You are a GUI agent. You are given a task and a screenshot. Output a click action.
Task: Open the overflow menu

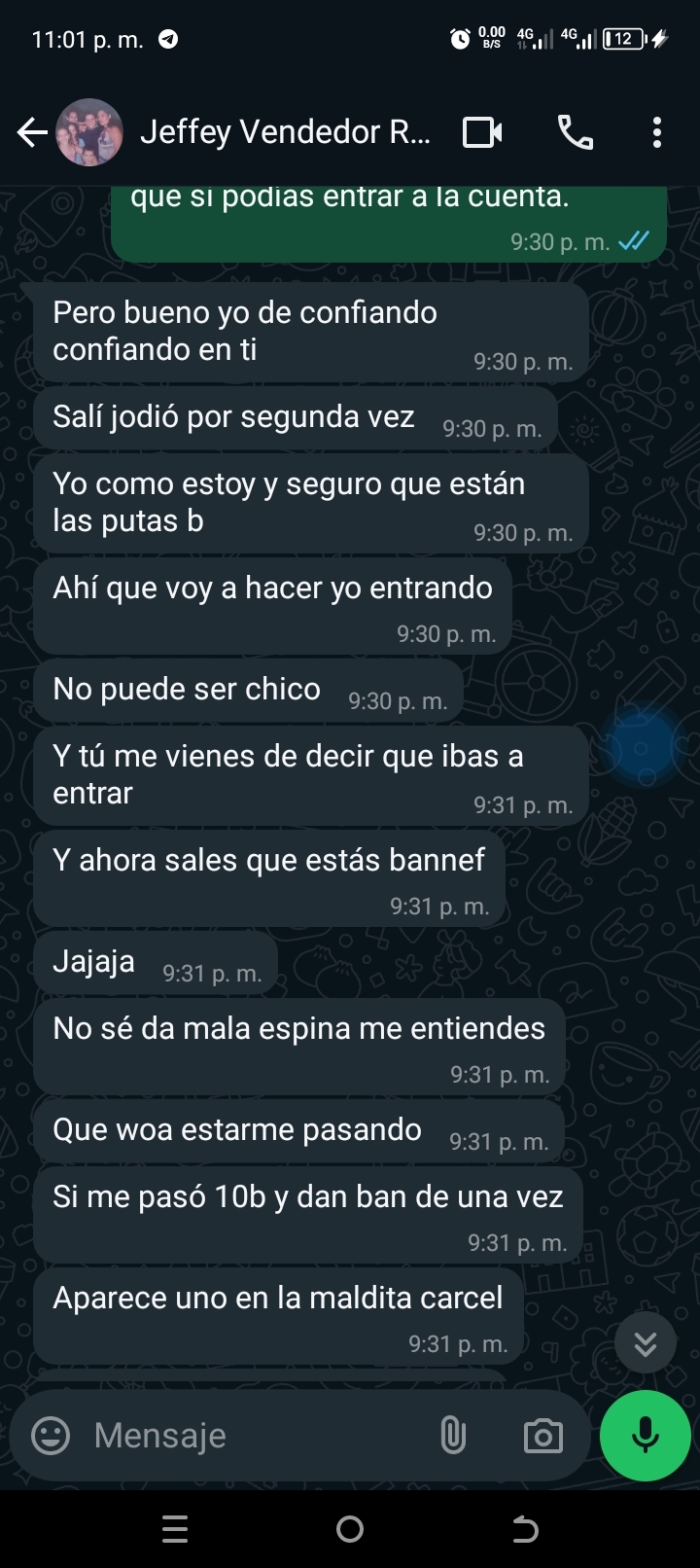pos(657,132)
